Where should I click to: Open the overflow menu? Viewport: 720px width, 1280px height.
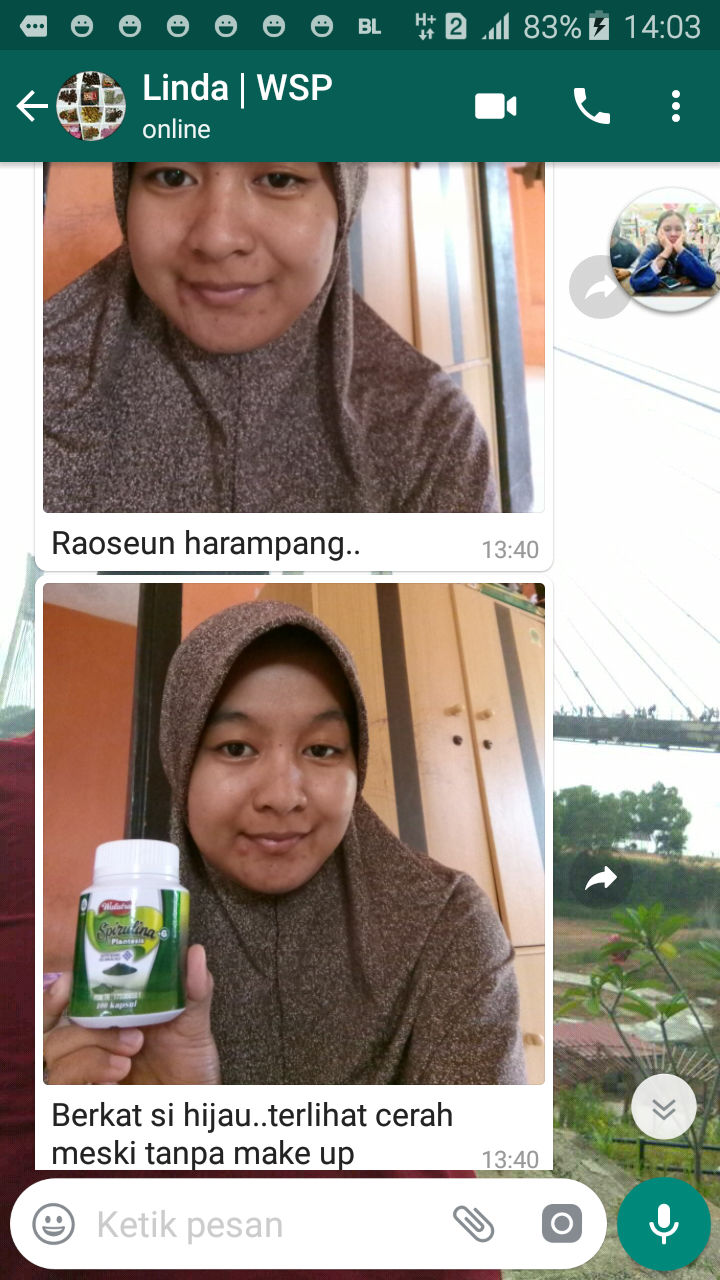(676, 106)
